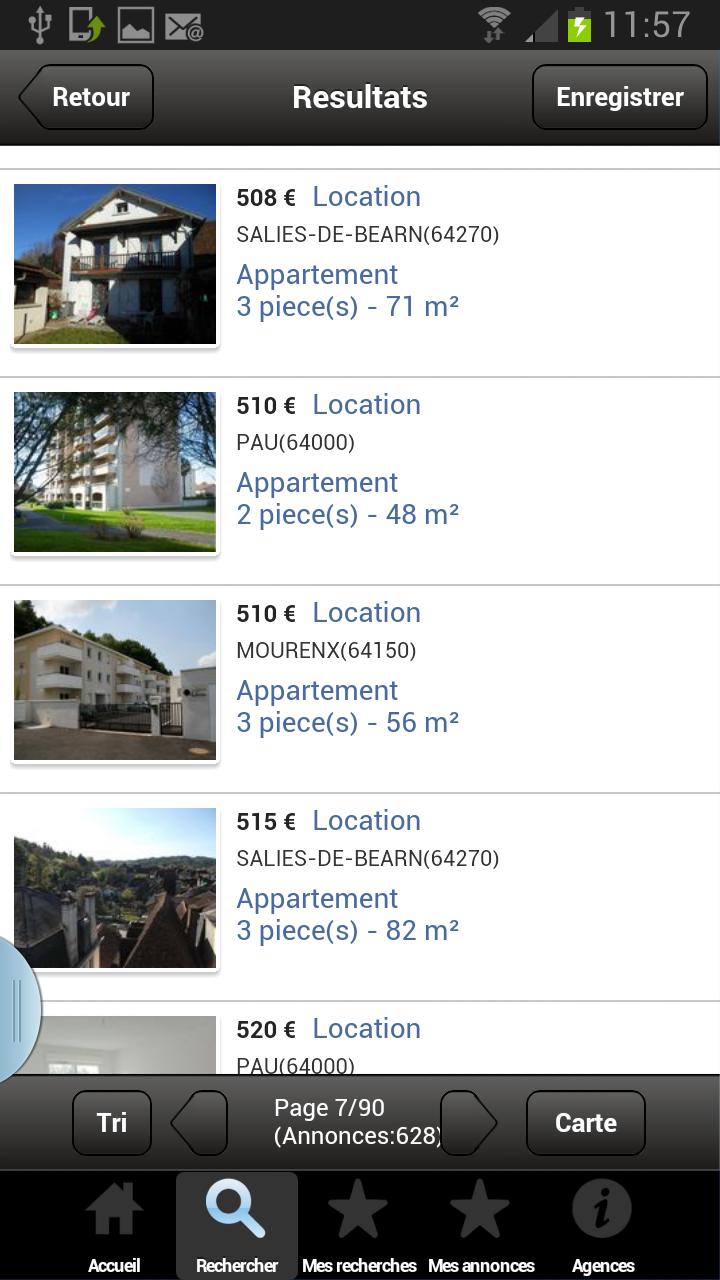
Task: Open the Location link for the 508 € listing
Action: [366, 196]
